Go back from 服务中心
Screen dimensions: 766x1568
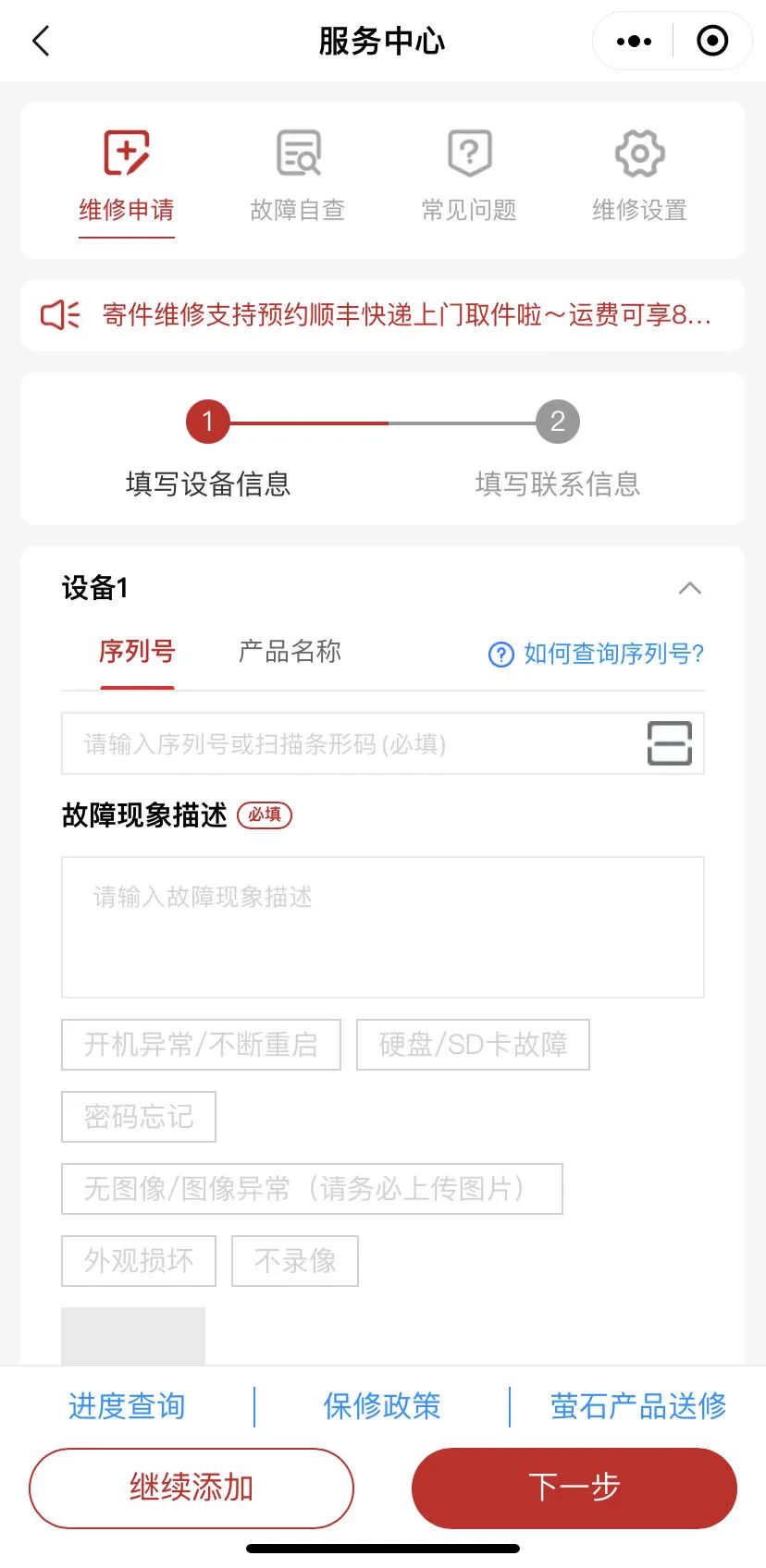41,41
